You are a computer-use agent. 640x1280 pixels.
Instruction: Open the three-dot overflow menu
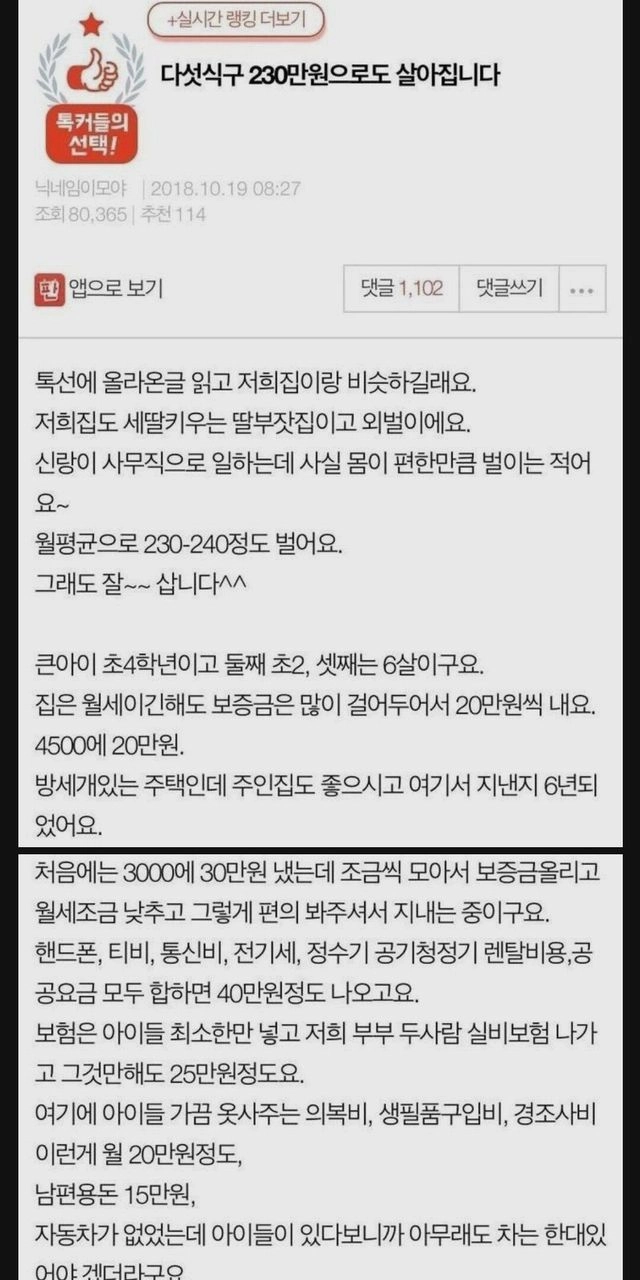pyautogui.click(x=582, y=290)
